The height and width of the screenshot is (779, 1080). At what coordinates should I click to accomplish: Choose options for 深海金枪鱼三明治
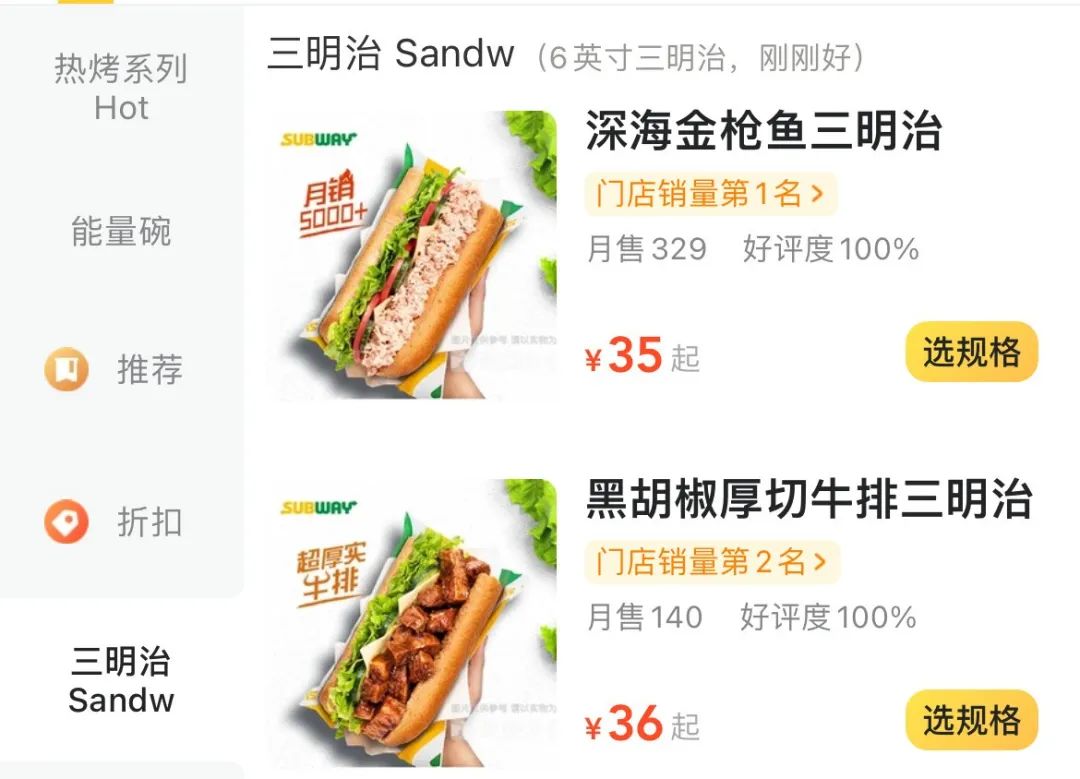(971, 352)
